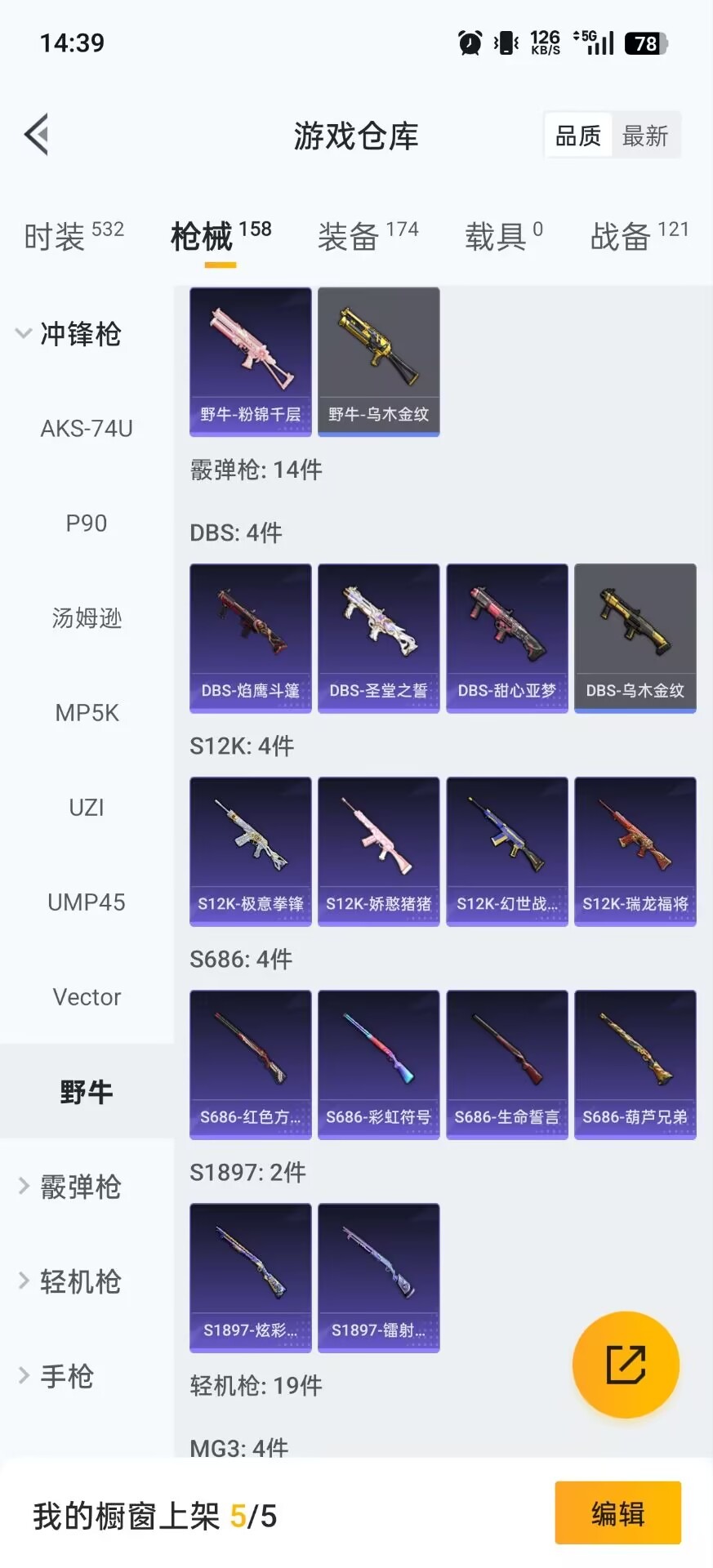Image resolution: width=713 pixels, height=1568 pixels.
Task: Sort by 品质
Action: point(578,136)
